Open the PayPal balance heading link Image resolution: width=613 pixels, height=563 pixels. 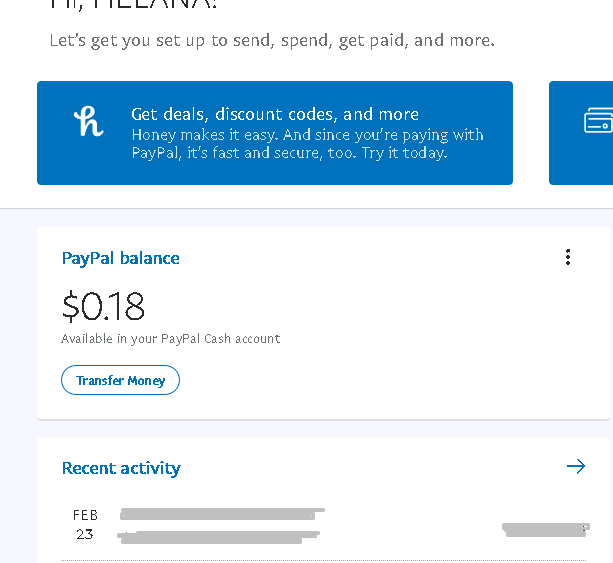[120, 258]
